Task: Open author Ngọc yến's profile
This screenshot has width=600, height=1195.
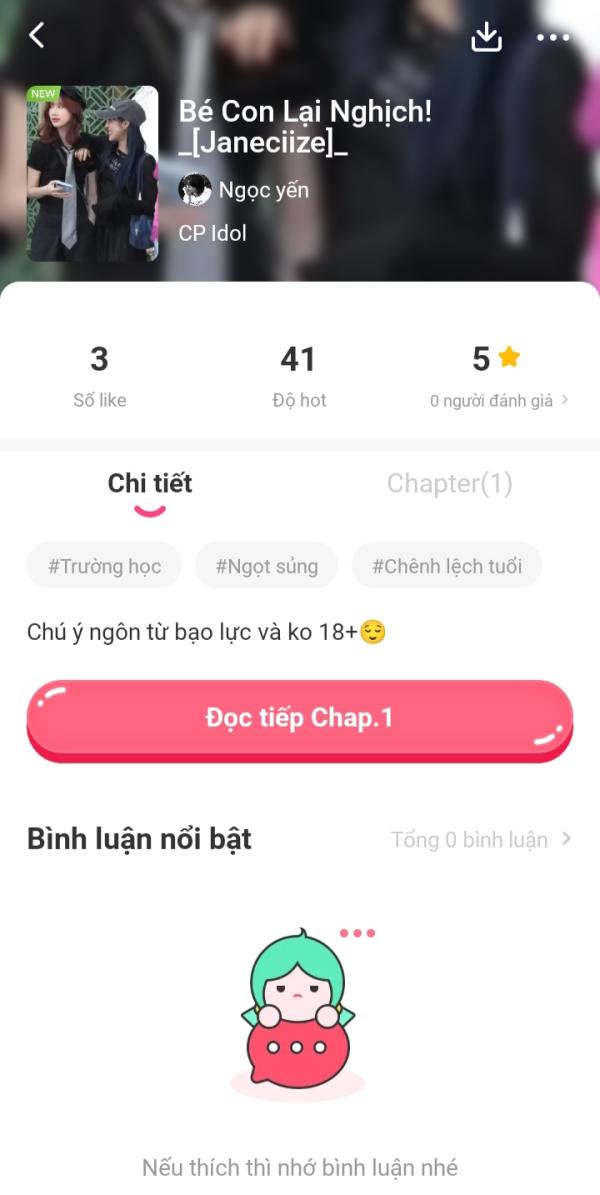Action: pyautogui.click(x=245, y=190)
